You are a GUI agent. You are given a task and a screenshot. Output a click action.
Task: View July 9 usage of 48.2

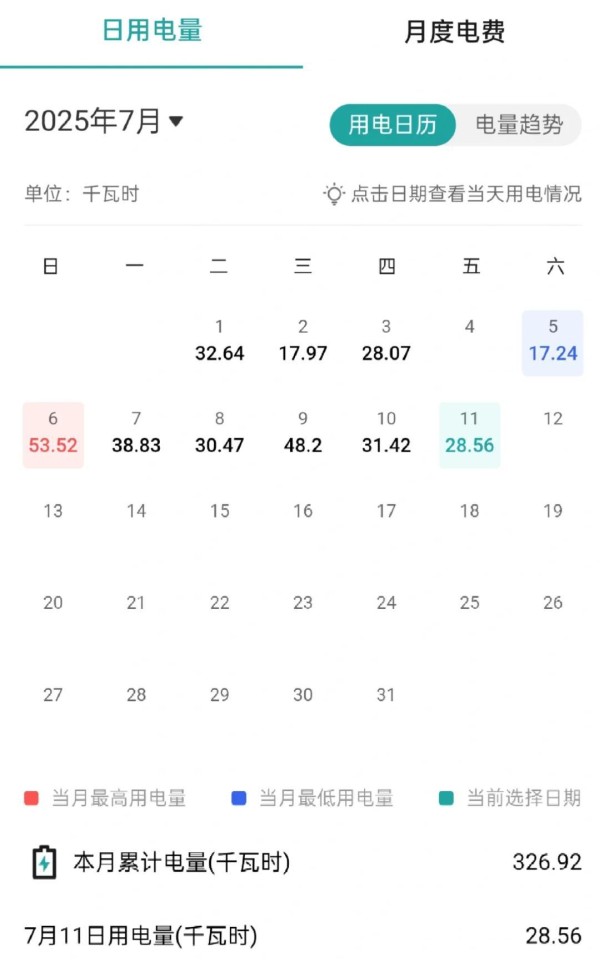point(302,434)
